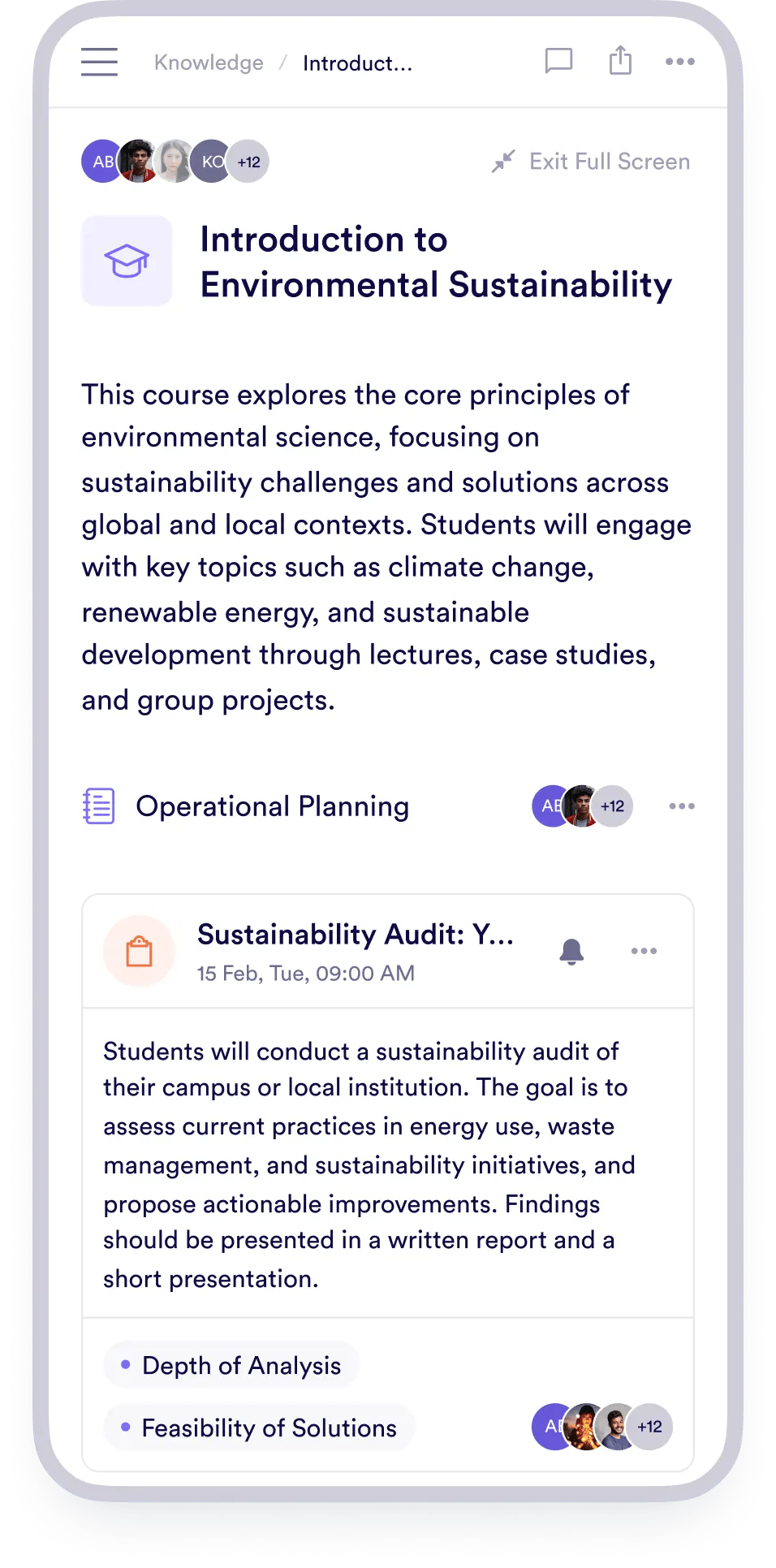Open the Sustainability Audit task card
The image size is (776, 1568).
(x=355, y=935)
